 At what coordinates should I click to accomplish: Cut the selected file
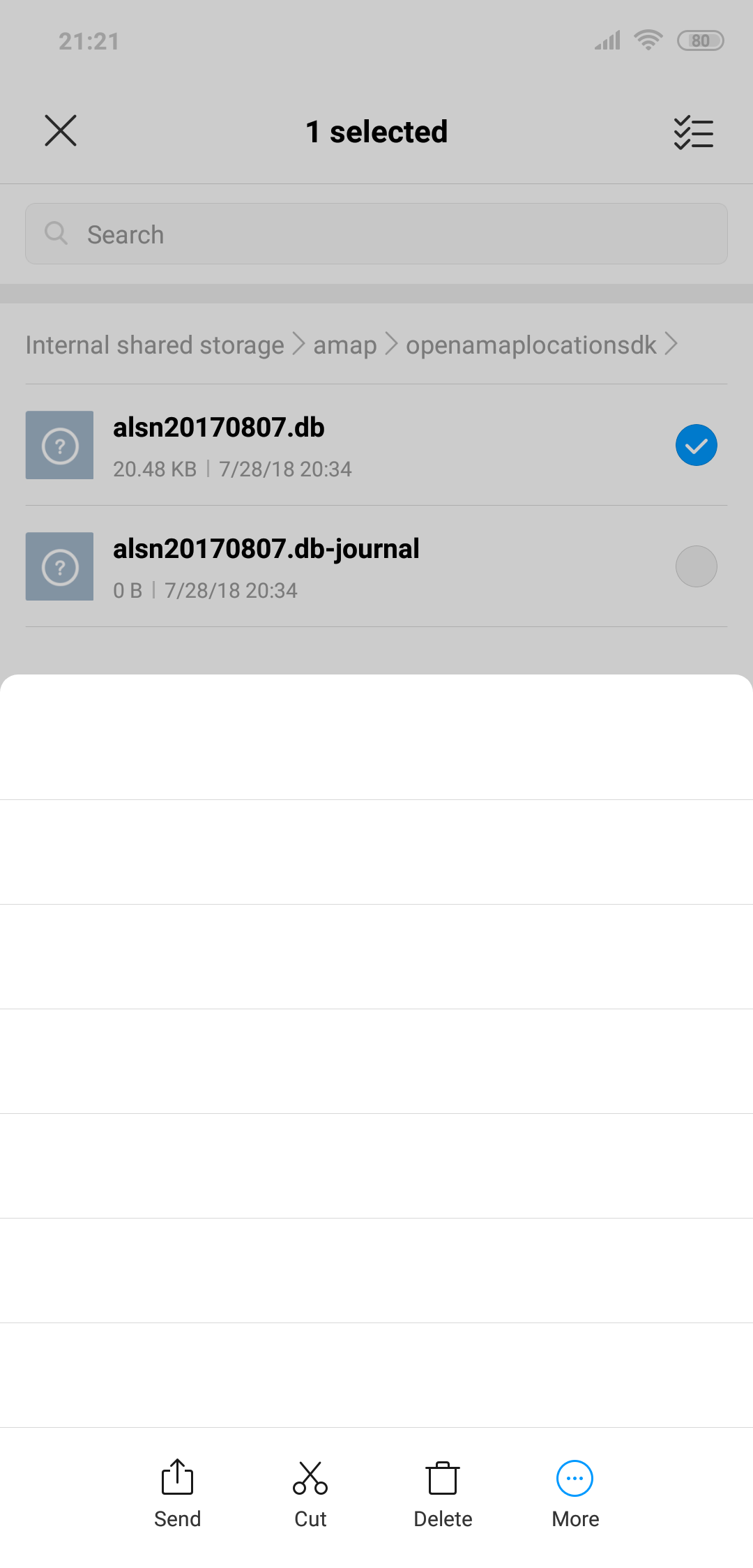pos(310,1493)
